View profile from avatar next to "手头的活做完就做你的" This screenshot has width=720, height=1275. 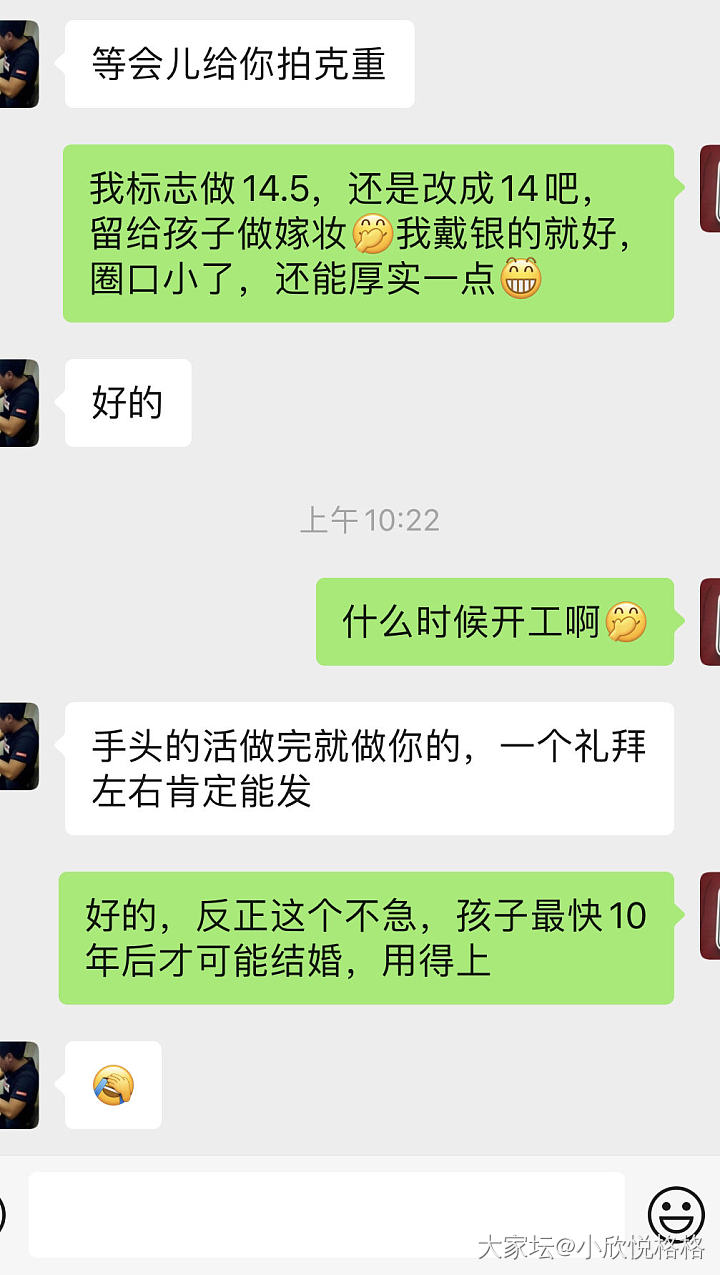pos(18,746)
